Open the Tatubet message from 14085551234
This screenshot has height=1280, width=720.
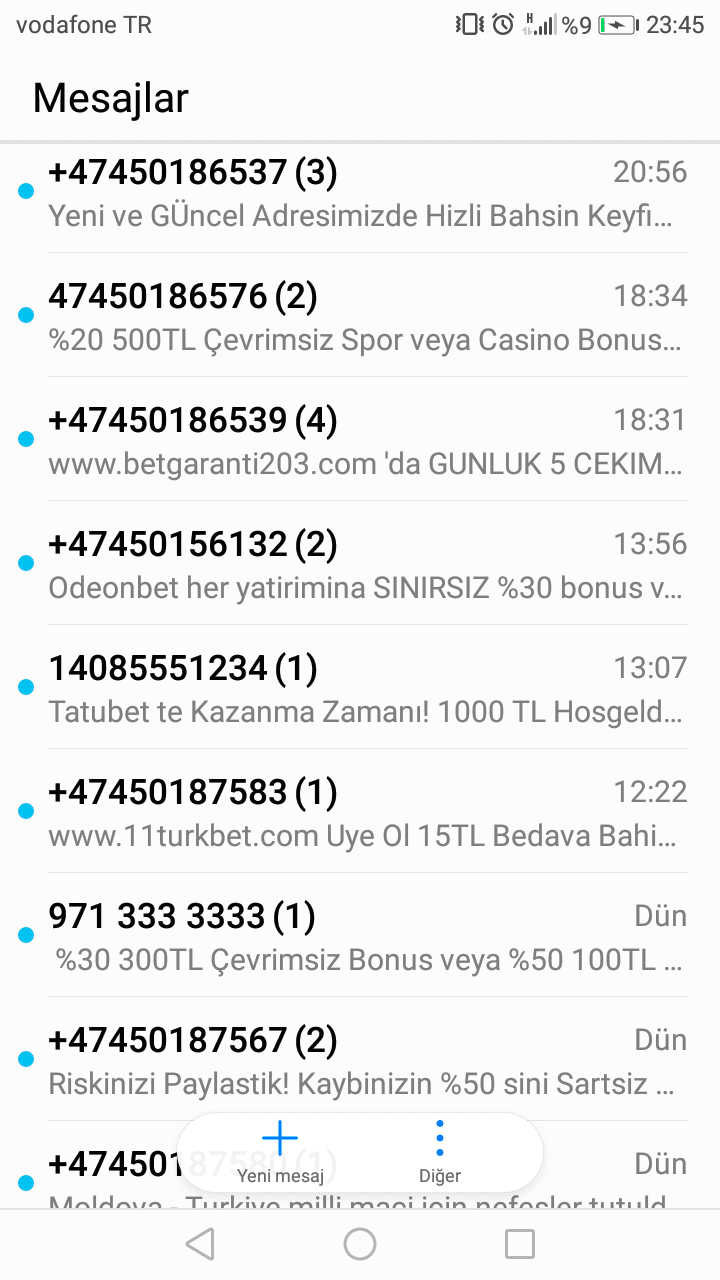click(x=360, y=687)
